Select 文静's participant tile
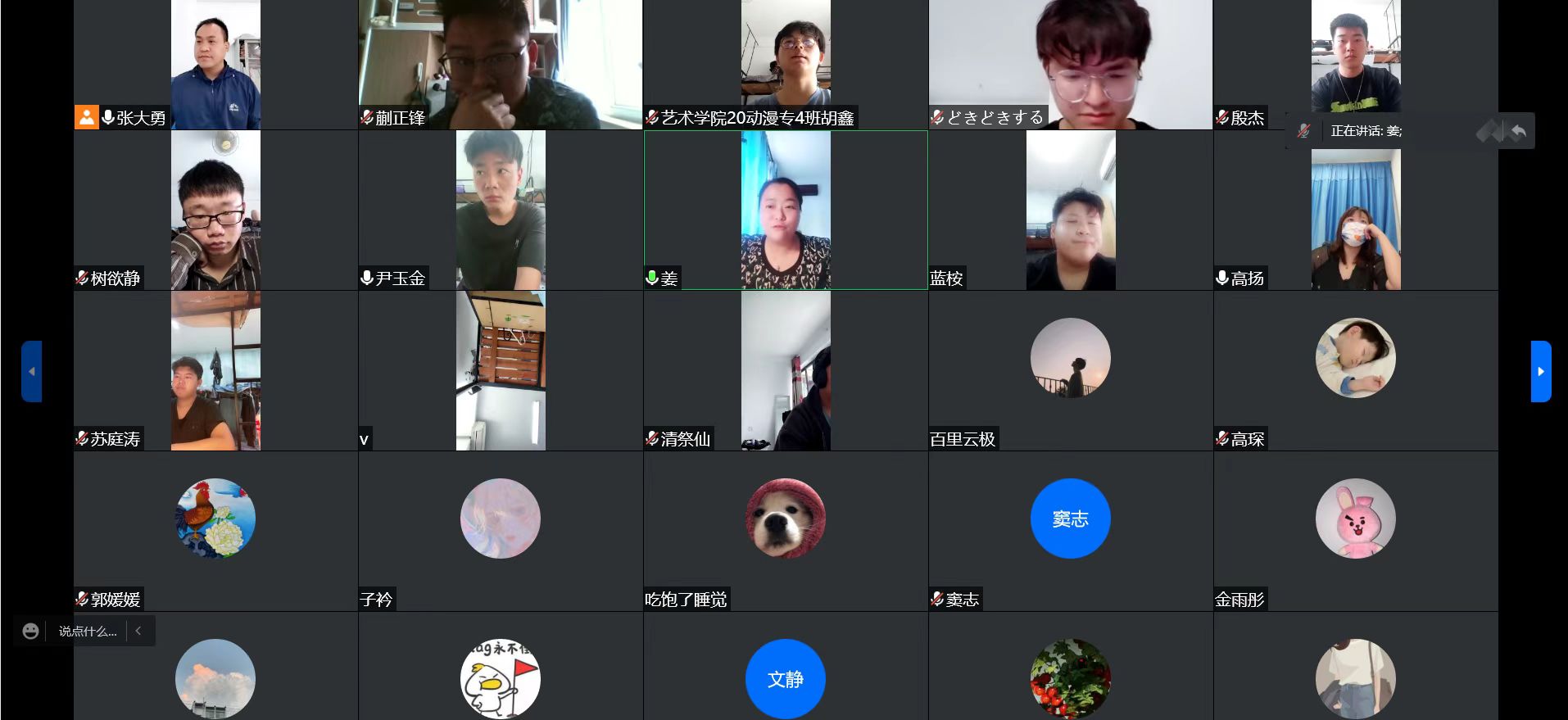The image size is (1568, 720). 785,678
